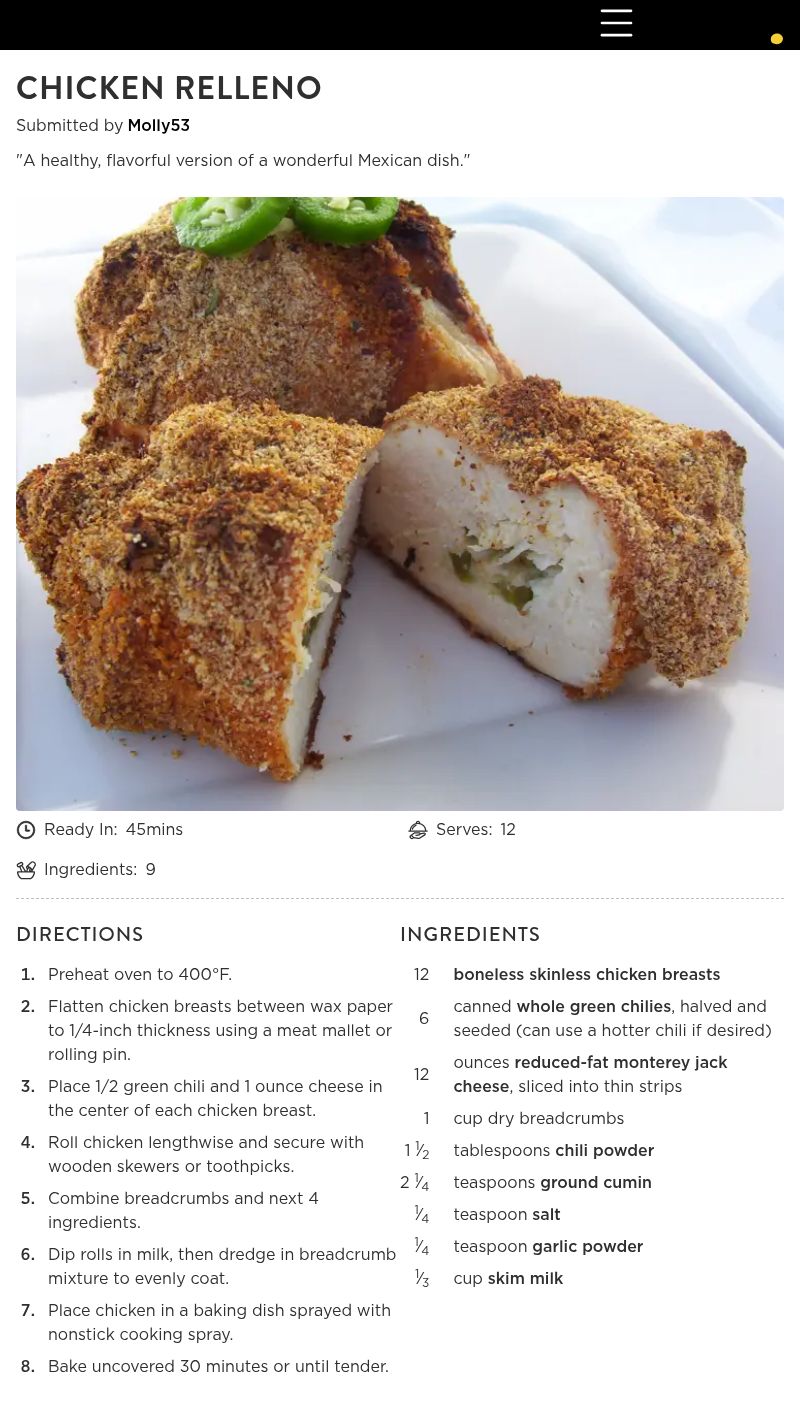View the garlic powder ingredient page
This screenshot has height=1413, width=800.
pyautogui.click(x=587, y=1246)
